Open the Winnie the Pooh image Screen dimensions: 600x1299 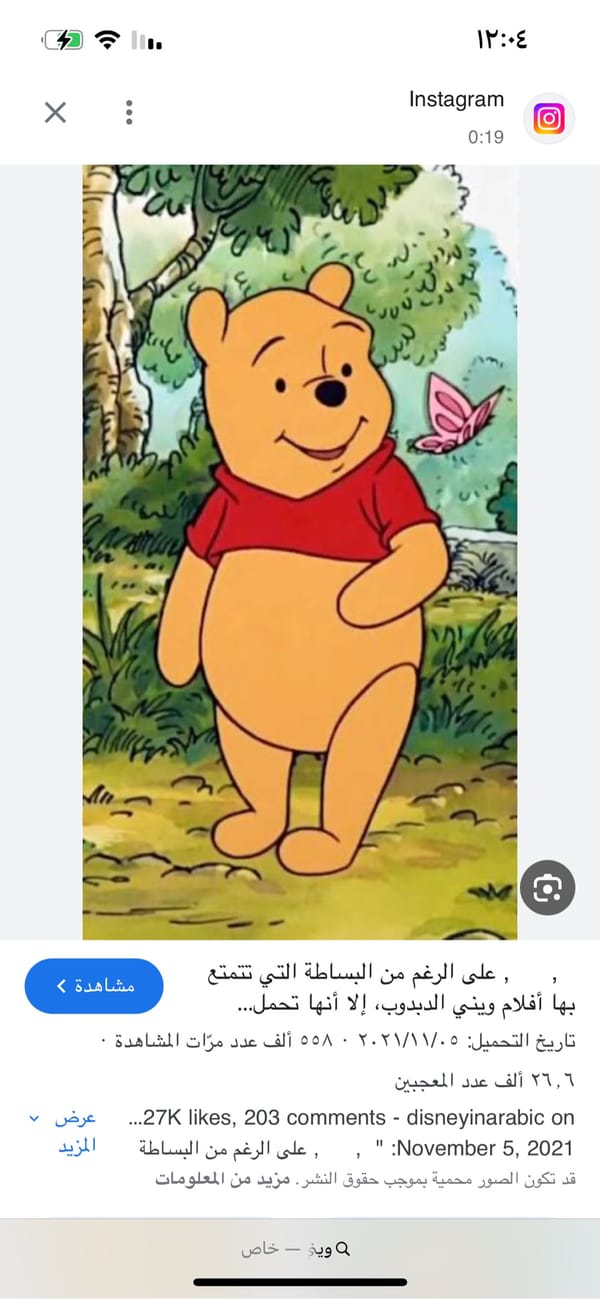click(300, 550)
